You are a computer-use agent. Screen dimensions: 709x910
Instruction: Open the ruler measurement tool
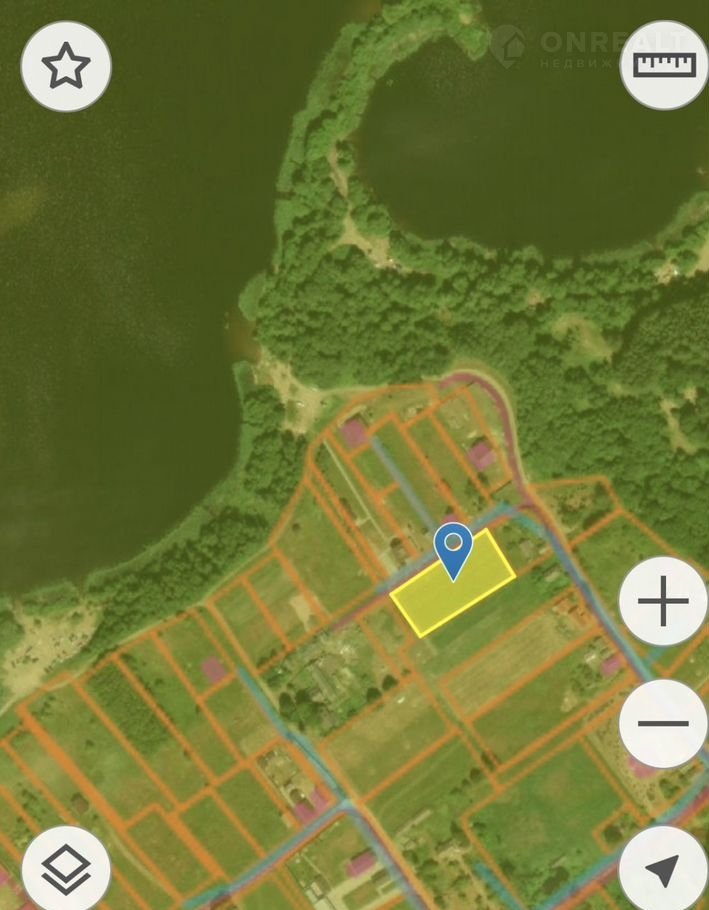[x=665, y=65]
